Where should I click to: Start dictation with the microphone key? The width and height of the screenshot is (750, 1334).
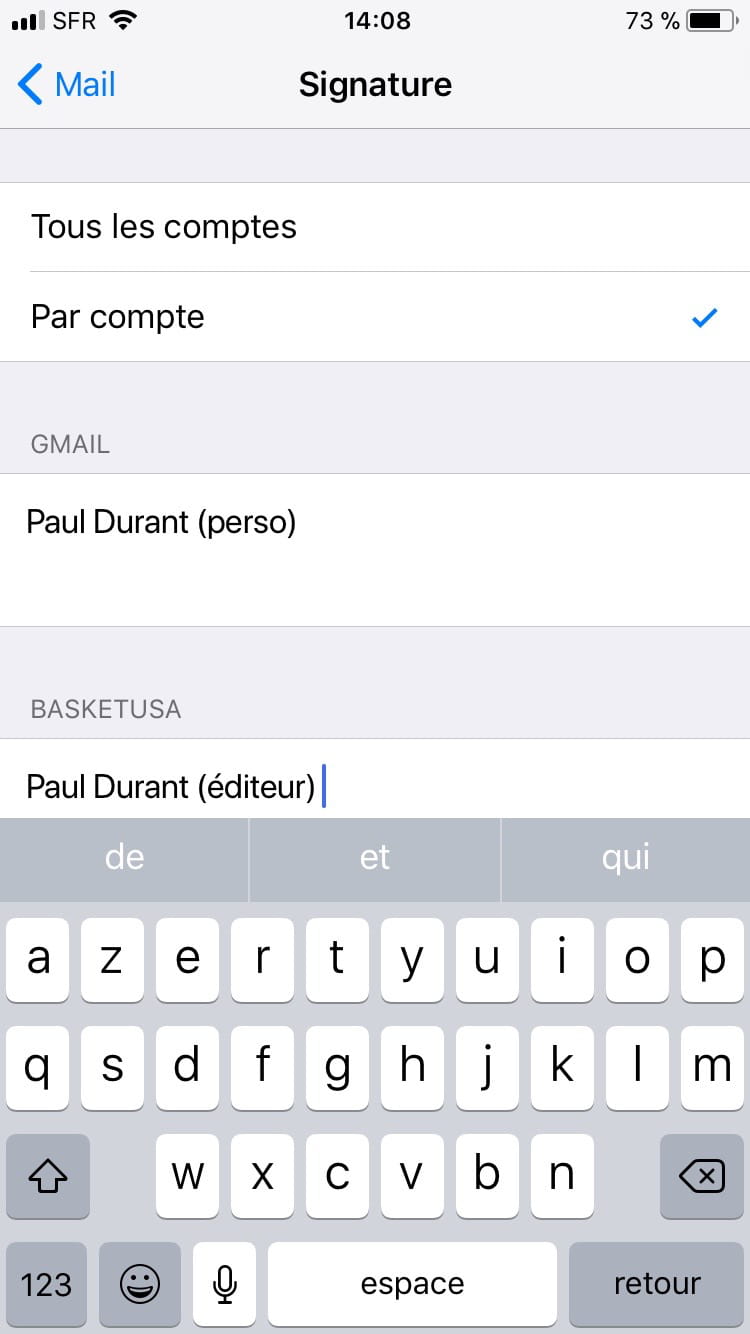(225, 1284)
